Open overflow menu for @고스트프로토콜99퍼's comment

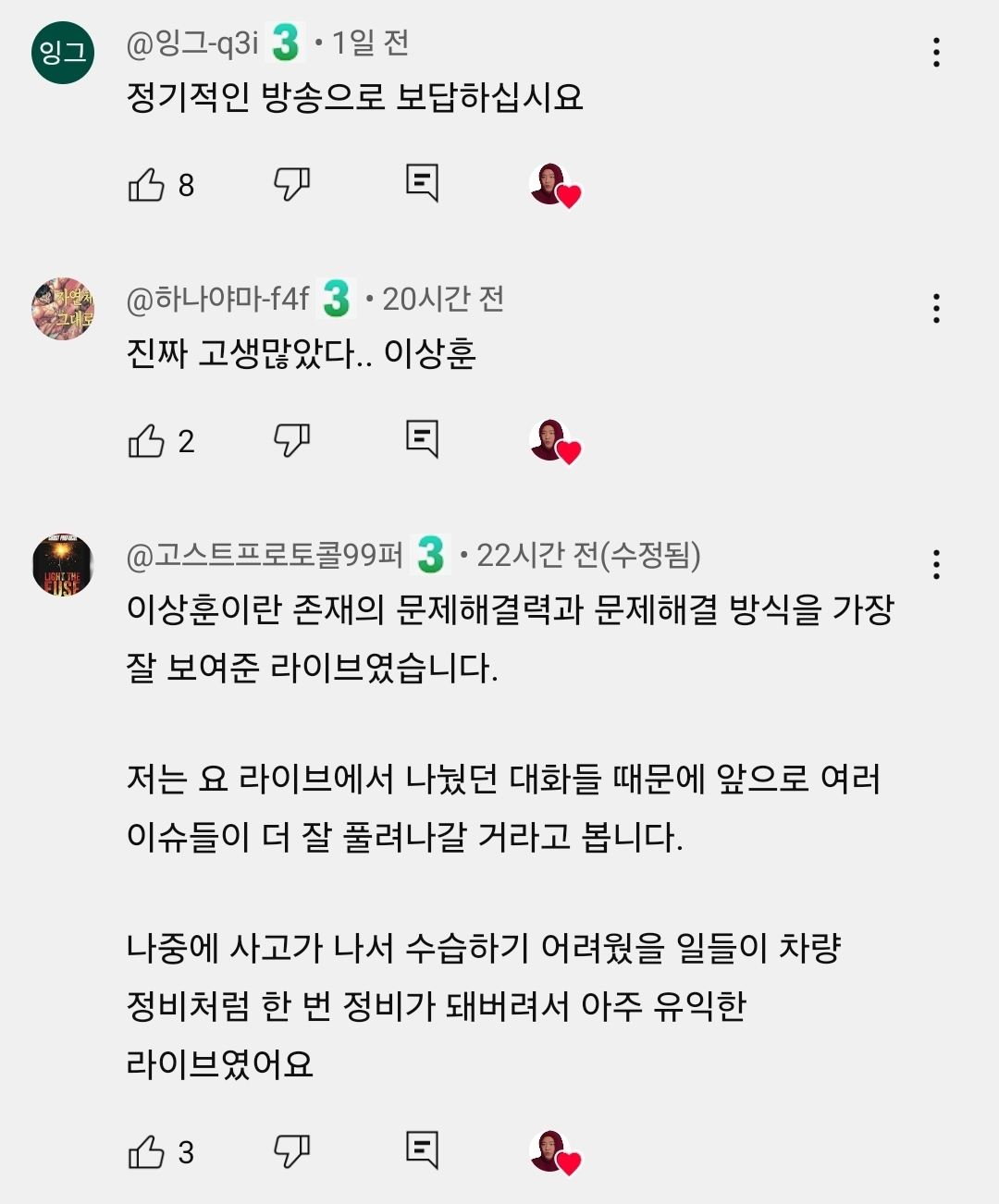936,564
